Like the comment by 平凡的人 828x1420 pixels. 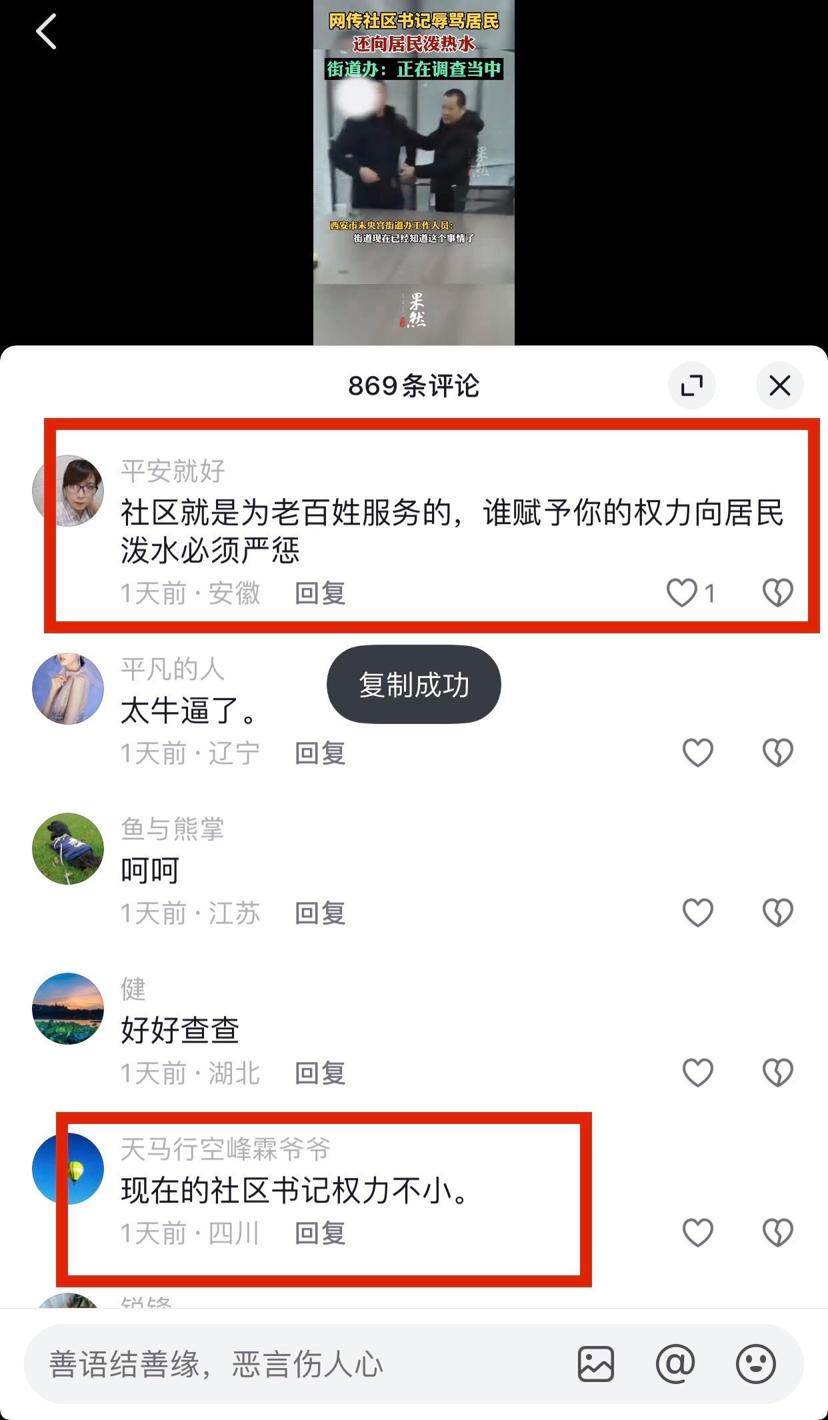pos(697,752)
